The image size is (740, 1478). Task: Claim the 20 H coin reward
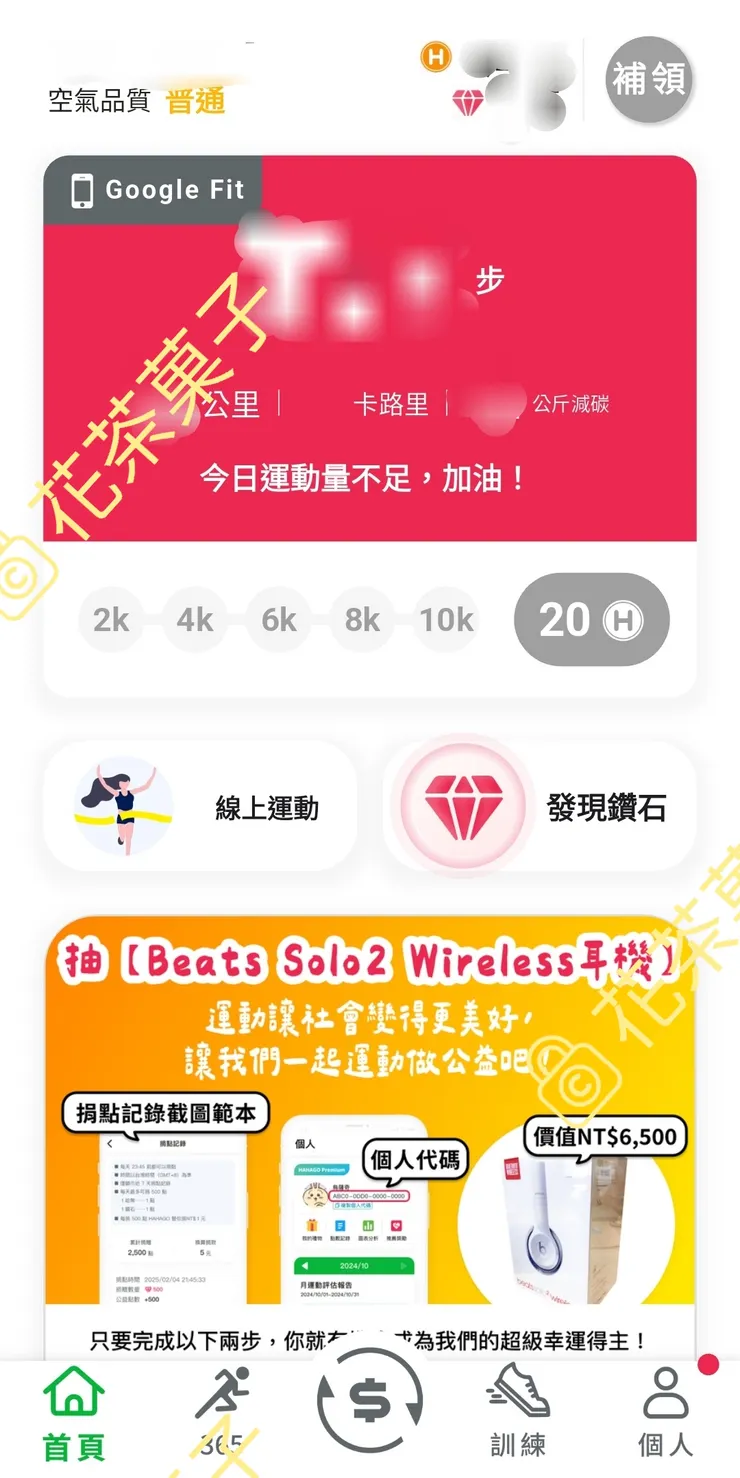(591, 621)
